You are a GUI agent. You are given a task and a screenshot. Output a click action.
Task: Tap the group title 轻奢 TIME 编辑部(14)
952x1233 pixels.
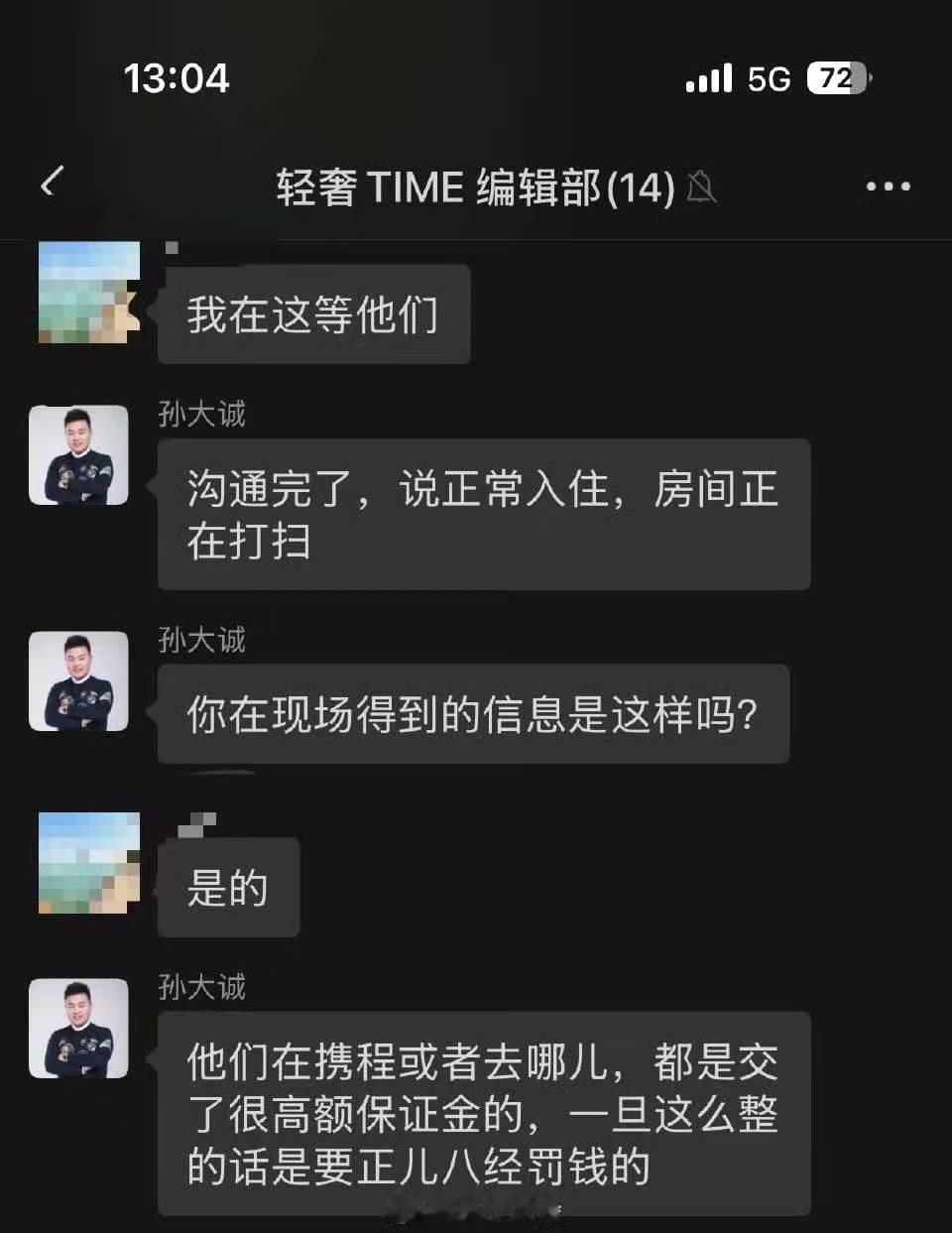coord(476,187)
